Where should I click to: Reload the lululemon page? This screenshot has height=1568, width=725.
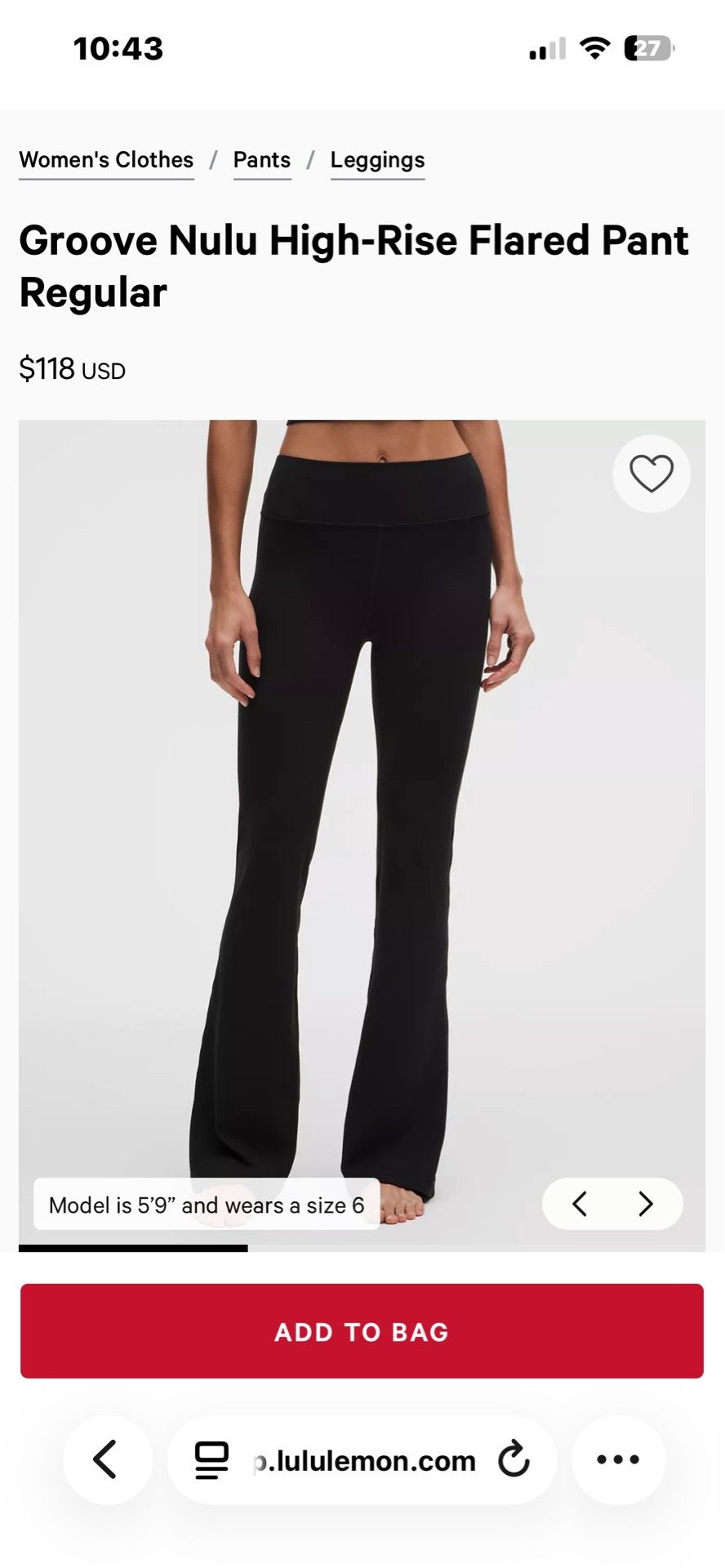[x=514, y=1460]
